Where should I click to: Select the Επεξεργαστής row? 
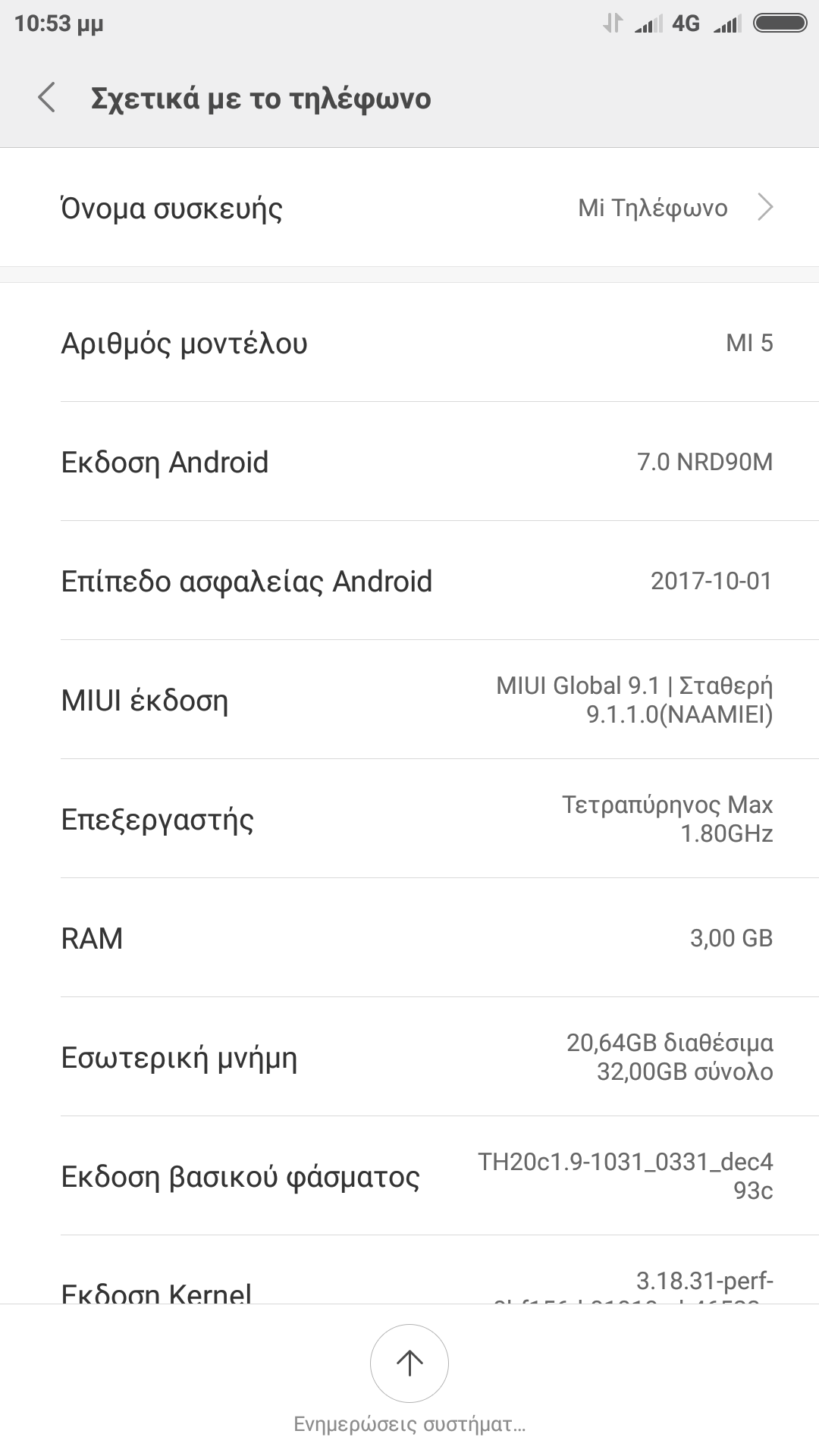409,819
